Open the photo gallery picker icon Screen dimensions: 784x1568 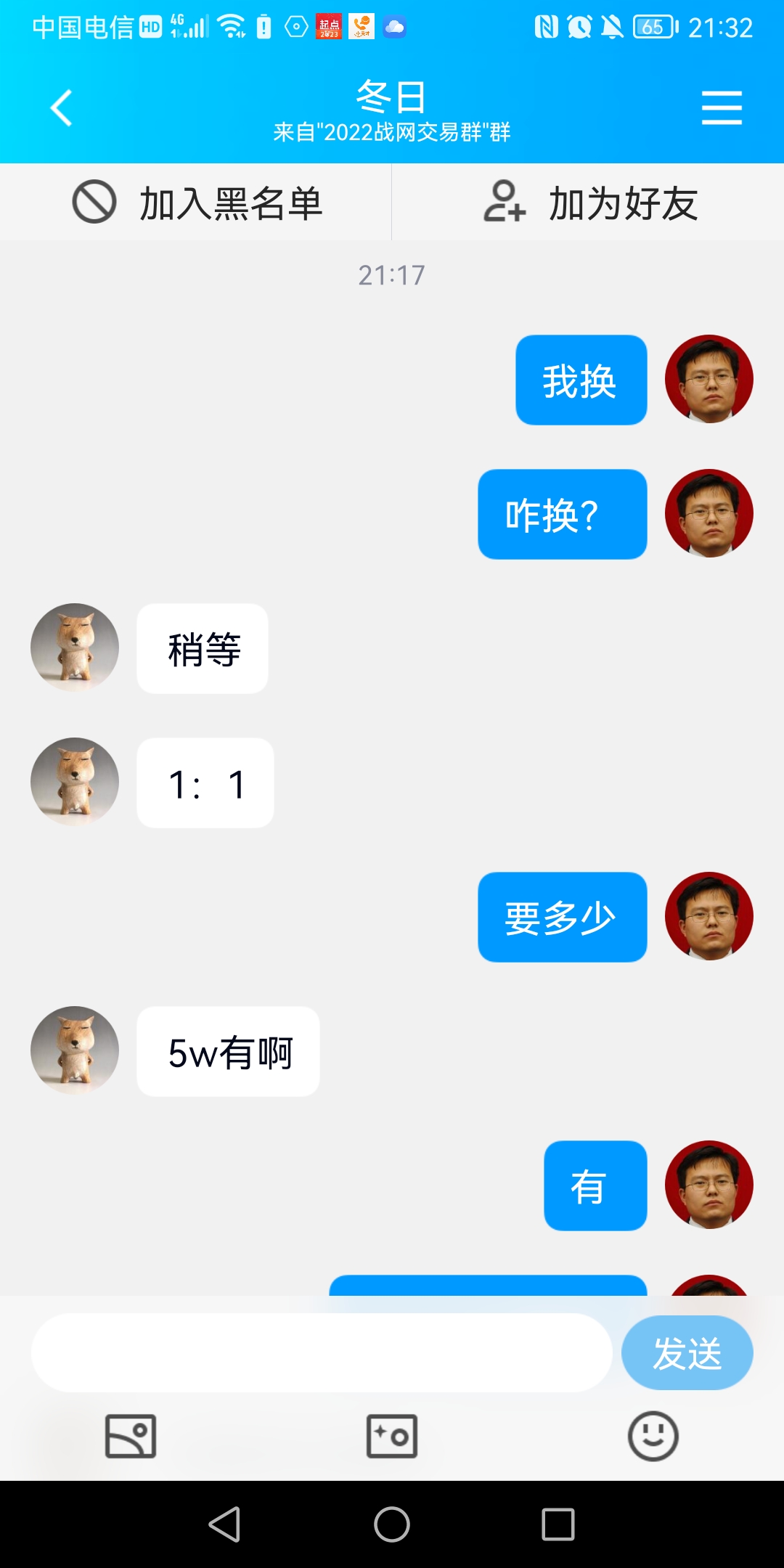point(131,1436)
